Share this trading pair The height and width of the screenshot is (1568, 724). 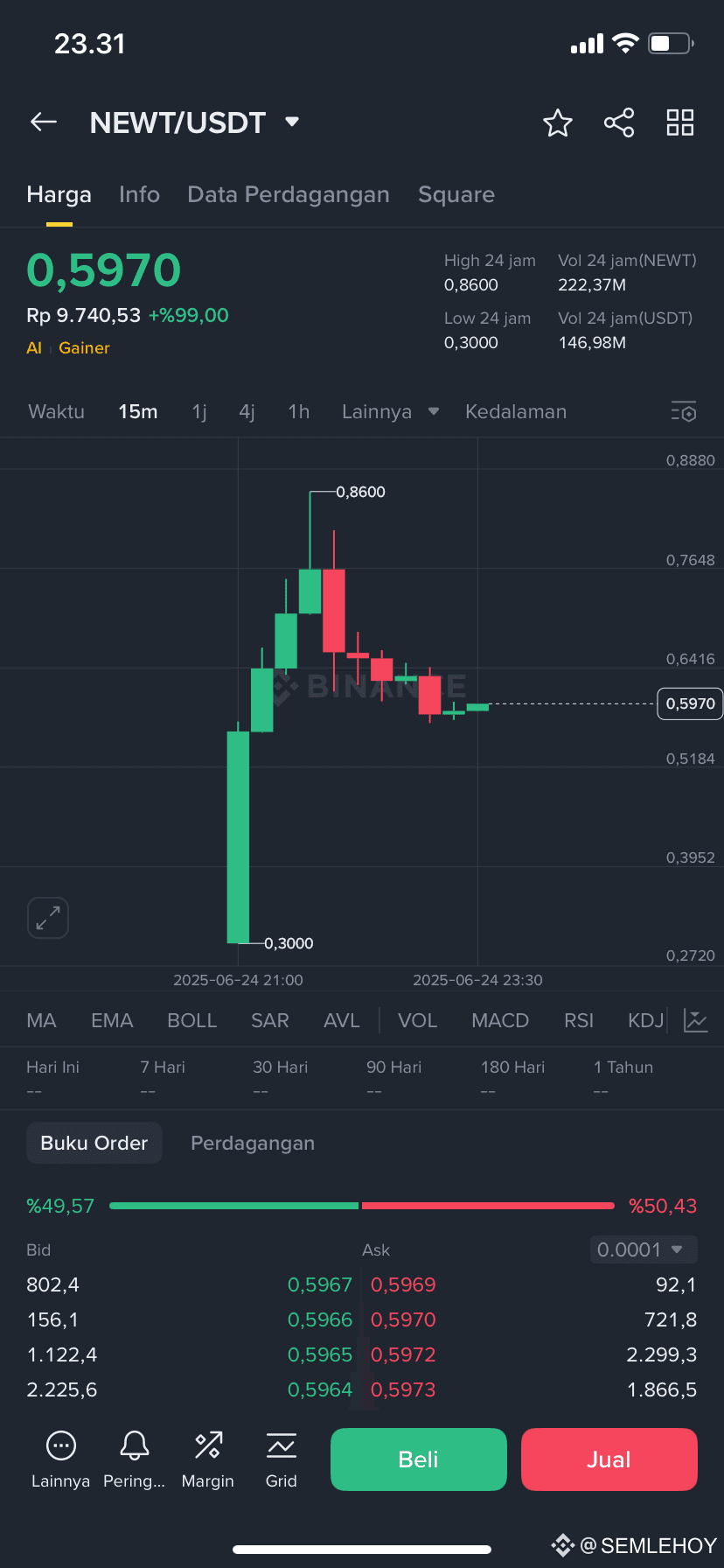click(x=619, y=122)
